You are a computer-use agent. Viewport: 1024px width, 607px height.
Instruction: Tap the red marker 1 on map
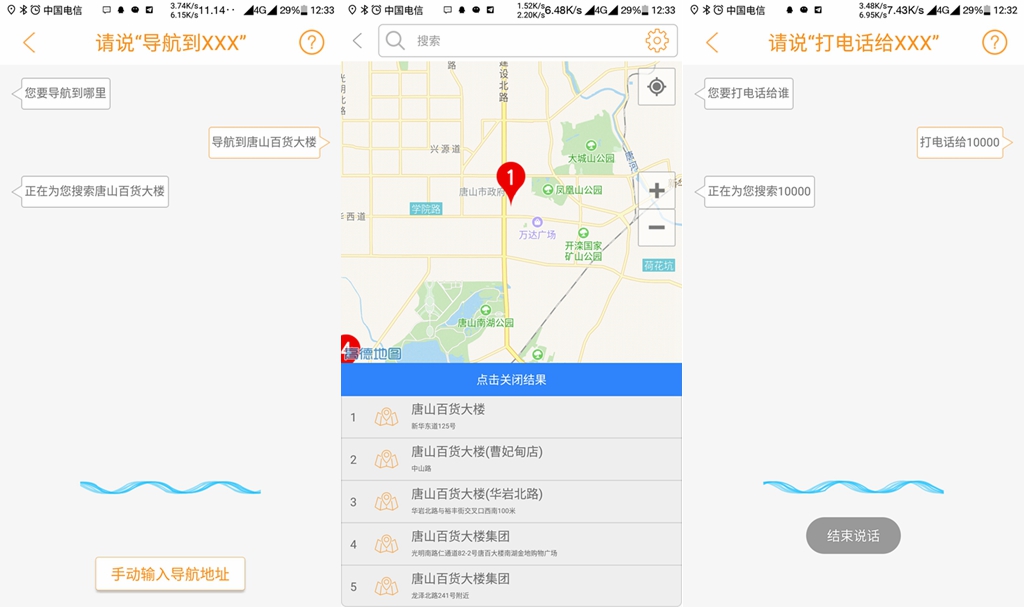pyautogui.click(x=511, y=180)
